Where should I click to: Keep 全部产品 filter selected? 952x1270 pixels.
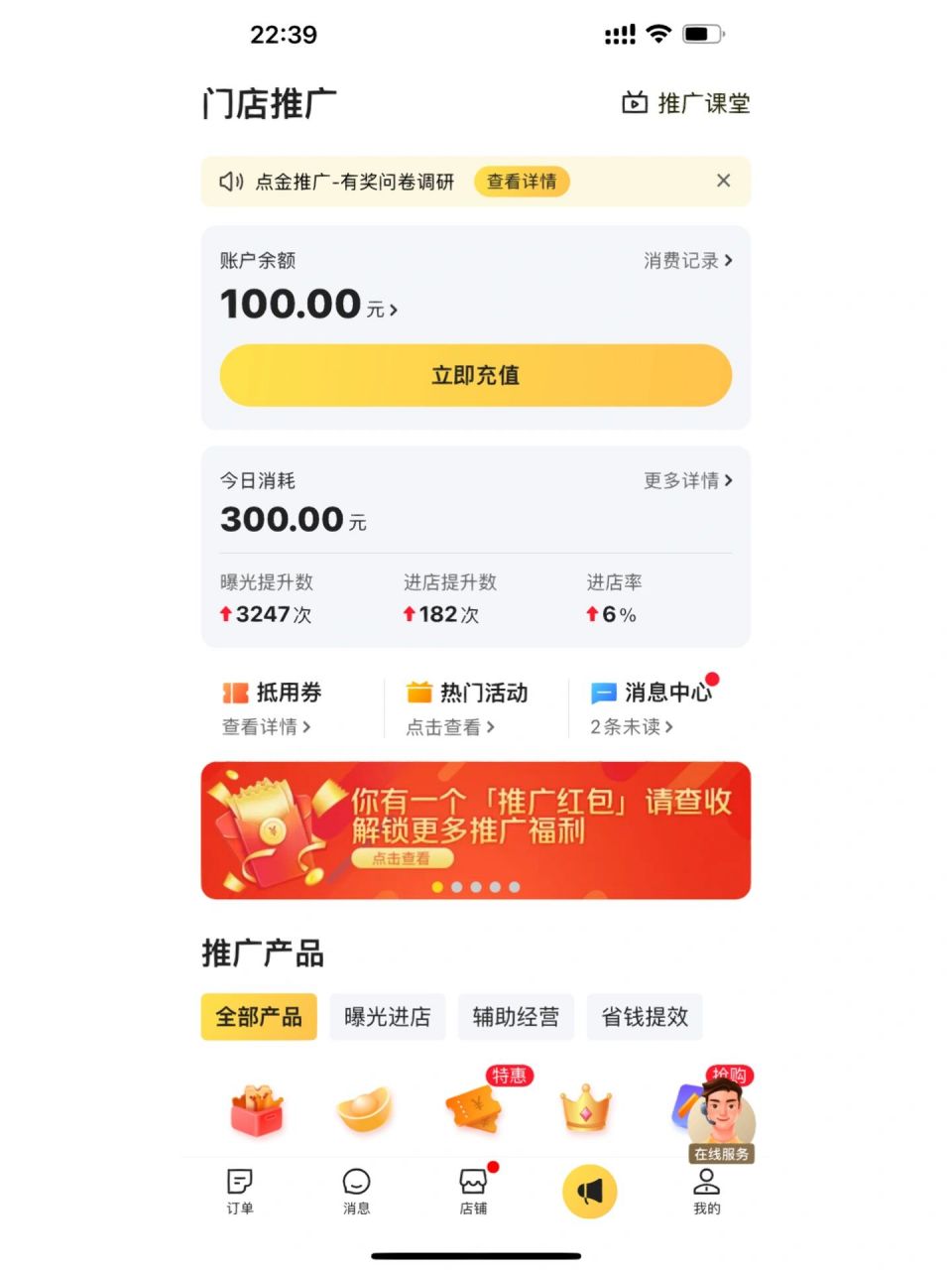[258, 1017]
